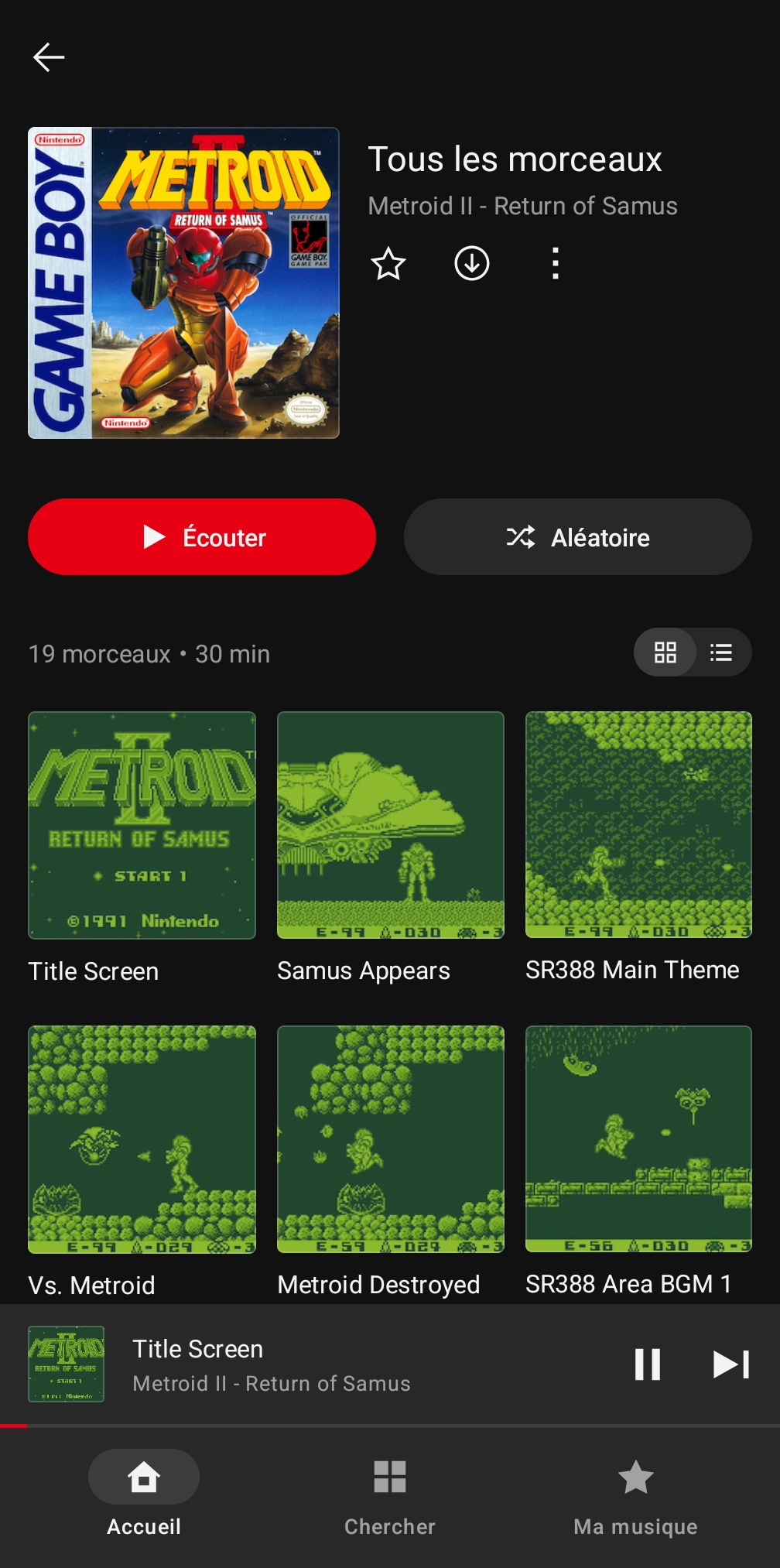Screen dimensions: 780x1568
Task: Go back using the top arrow
Action: click(x=49, y=57)
